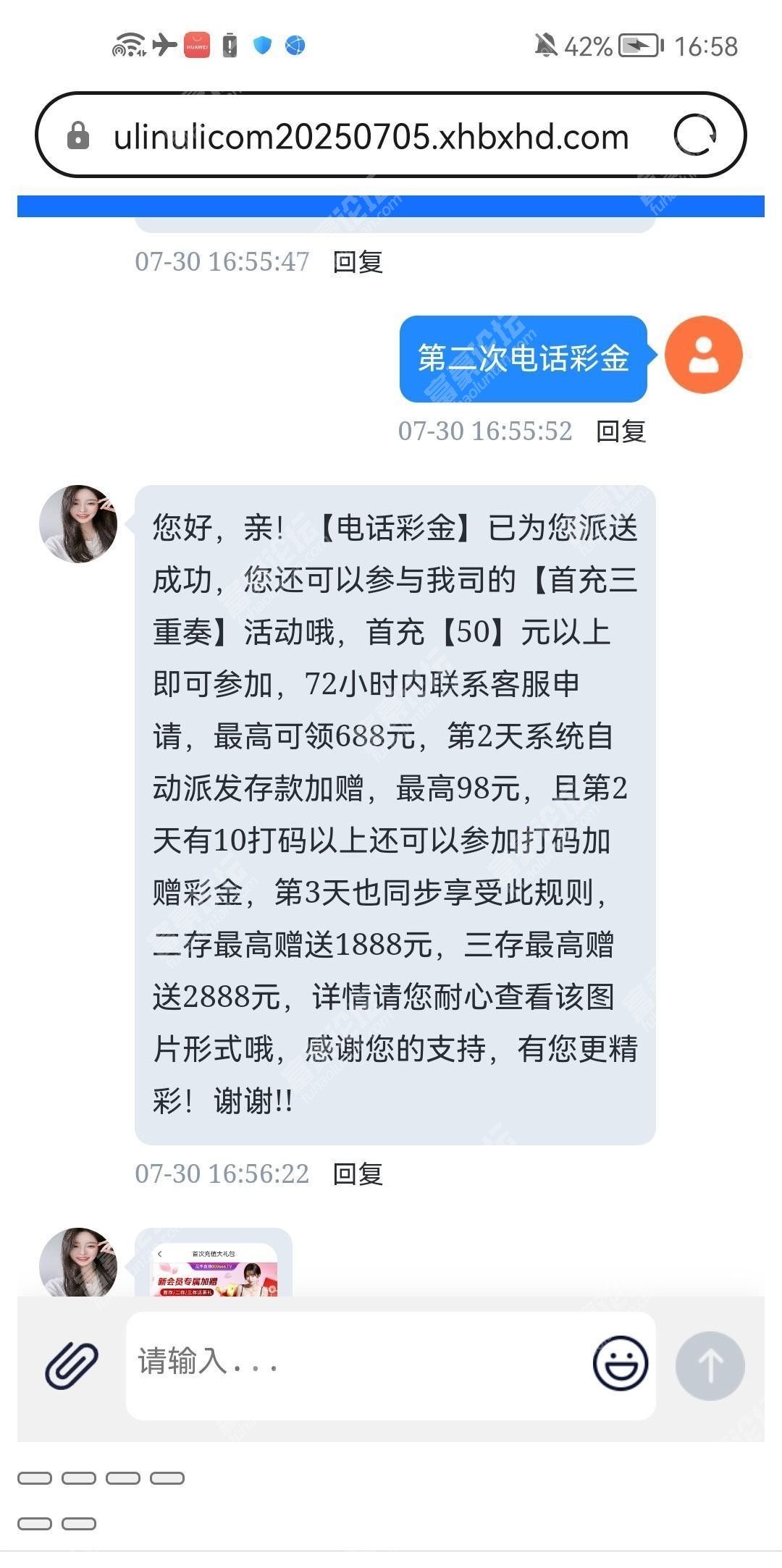Attach a file with the paperclip icon
Viewport: 782px width, 1568px height.
tap(72, 1365)
